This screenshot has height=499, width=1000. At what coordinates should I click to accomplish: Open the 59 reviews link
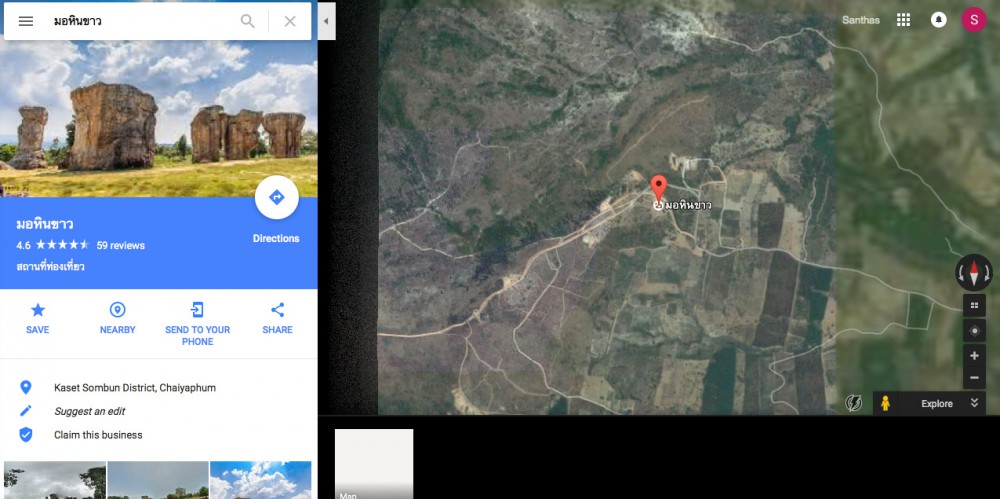coord(121,245)
